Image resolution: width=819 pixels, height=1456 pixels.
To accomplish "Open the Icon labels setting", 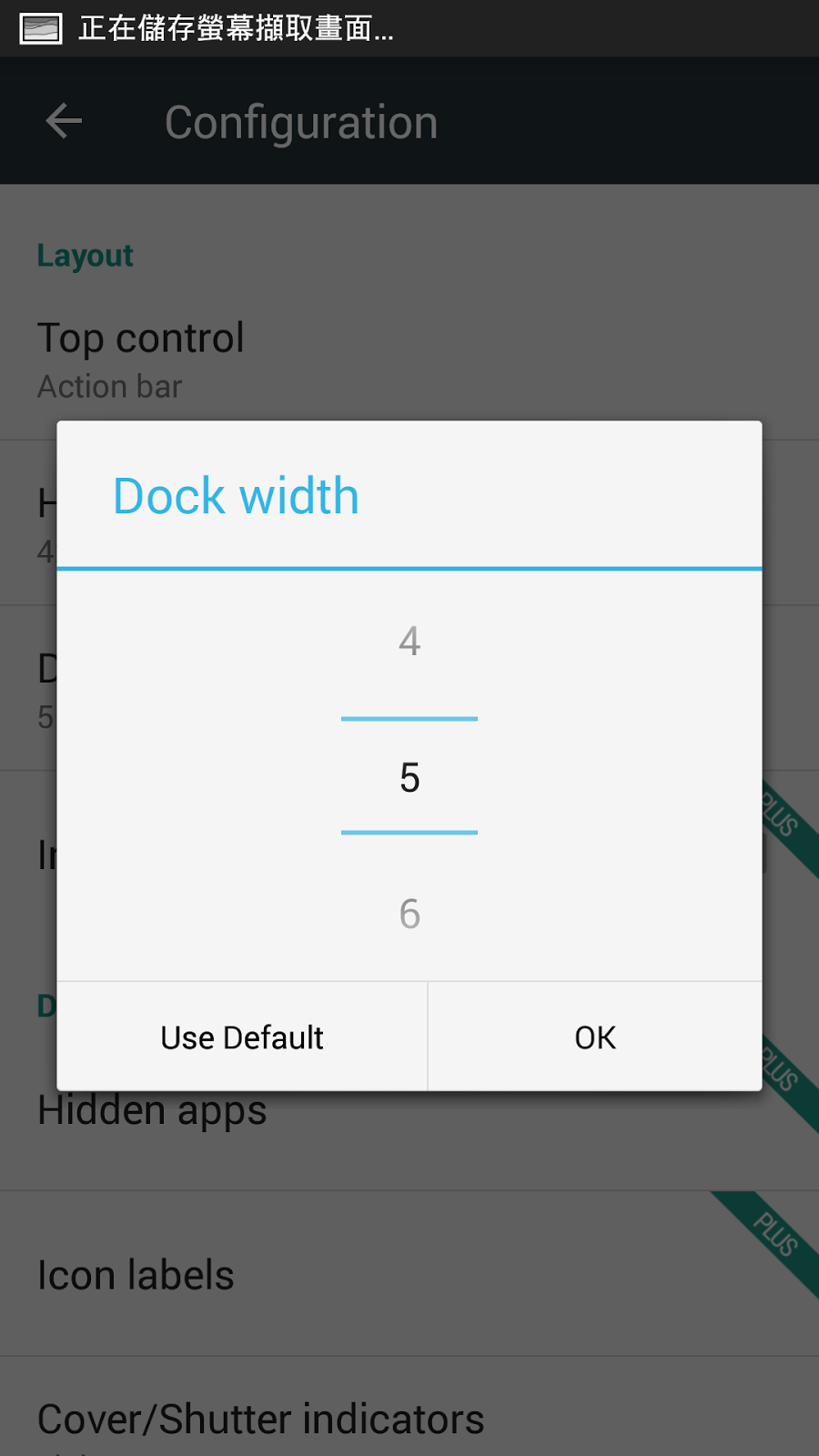I will (x=135, y=1274).
